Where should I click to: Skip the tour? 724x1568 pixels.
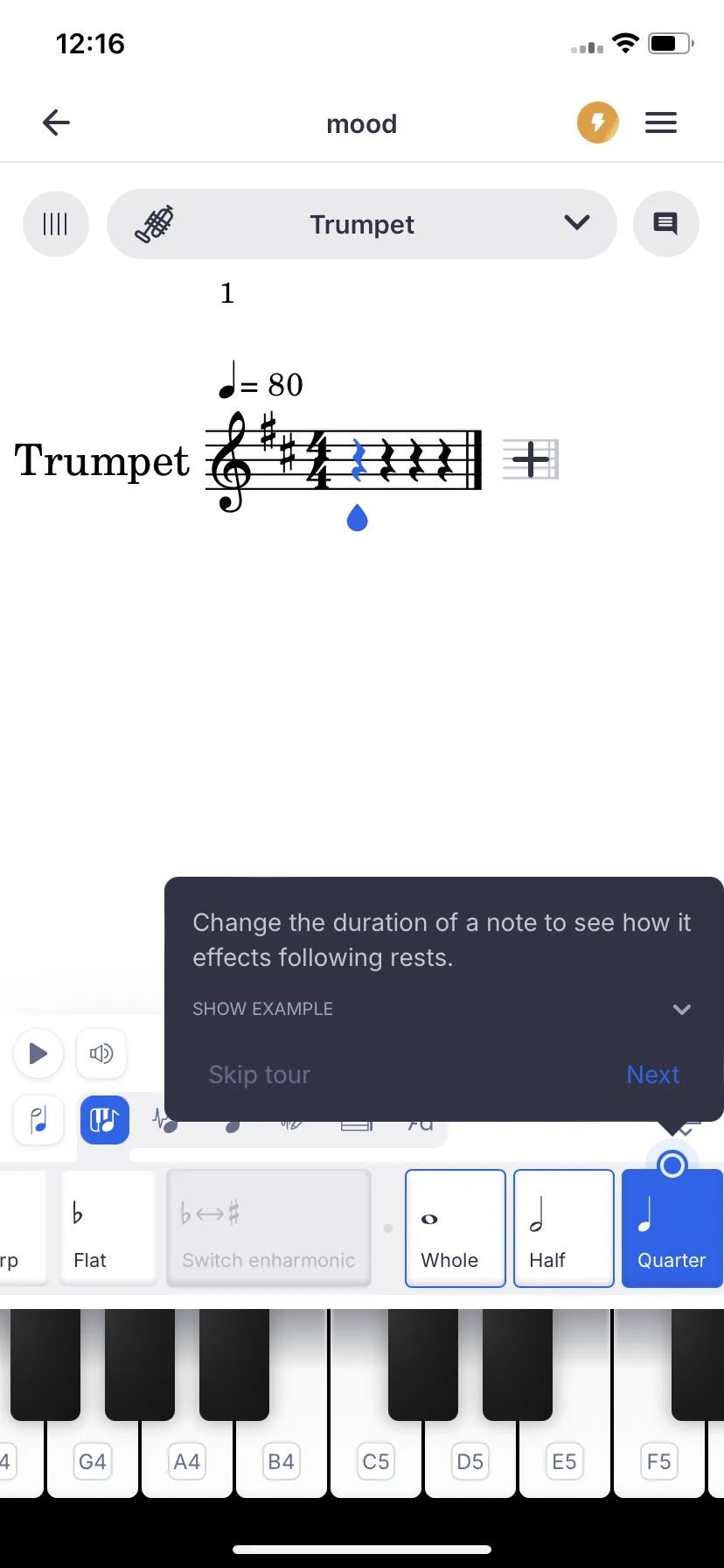(x=259, y=1074)
